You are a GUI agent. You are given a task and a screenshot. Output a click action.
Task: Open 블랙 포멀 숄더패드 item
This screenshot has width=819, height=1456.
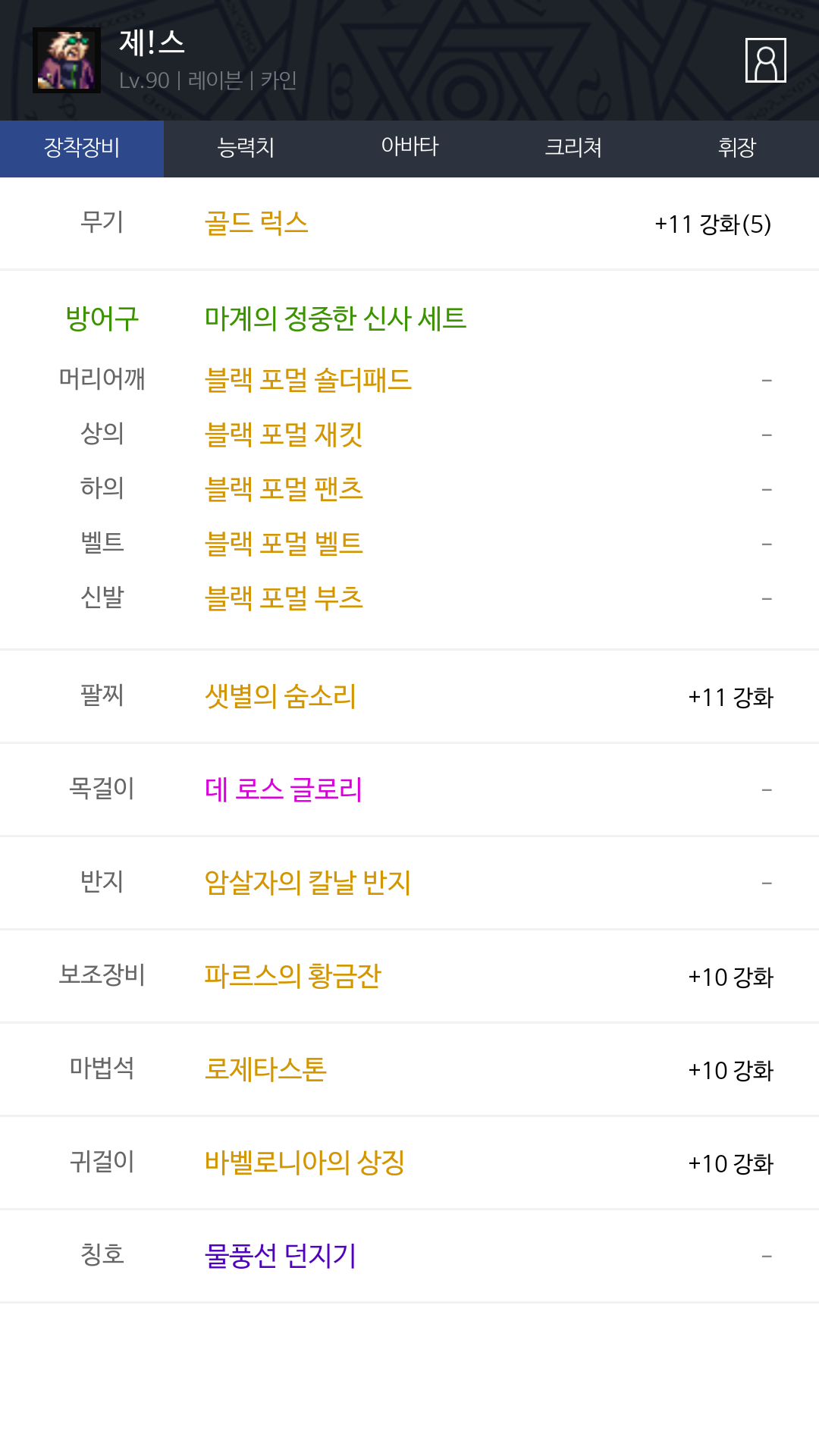tap(308, 380)
